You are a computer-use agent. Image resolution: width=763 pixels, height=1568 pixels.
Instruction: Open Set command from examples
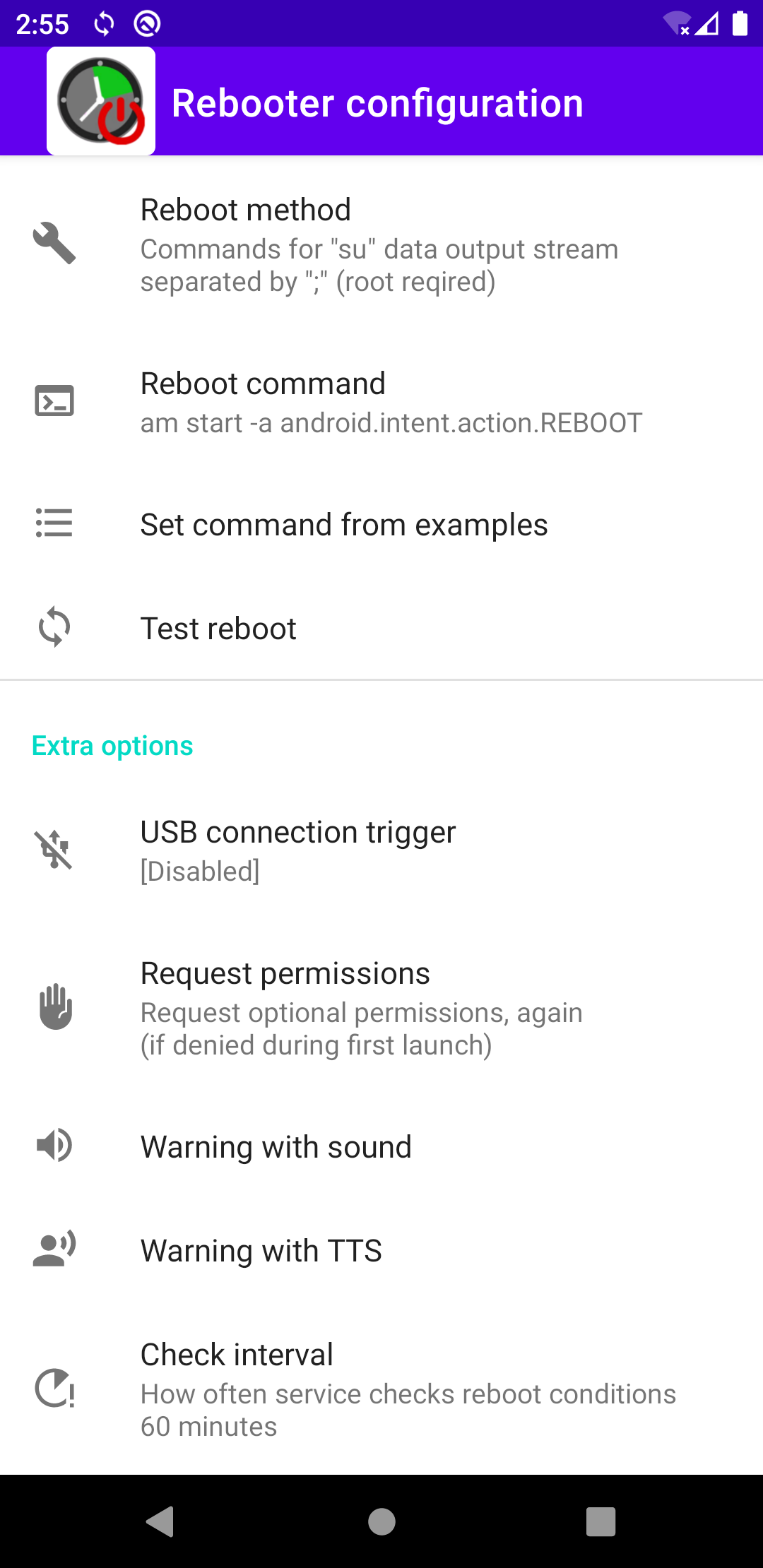pos(381,525)
